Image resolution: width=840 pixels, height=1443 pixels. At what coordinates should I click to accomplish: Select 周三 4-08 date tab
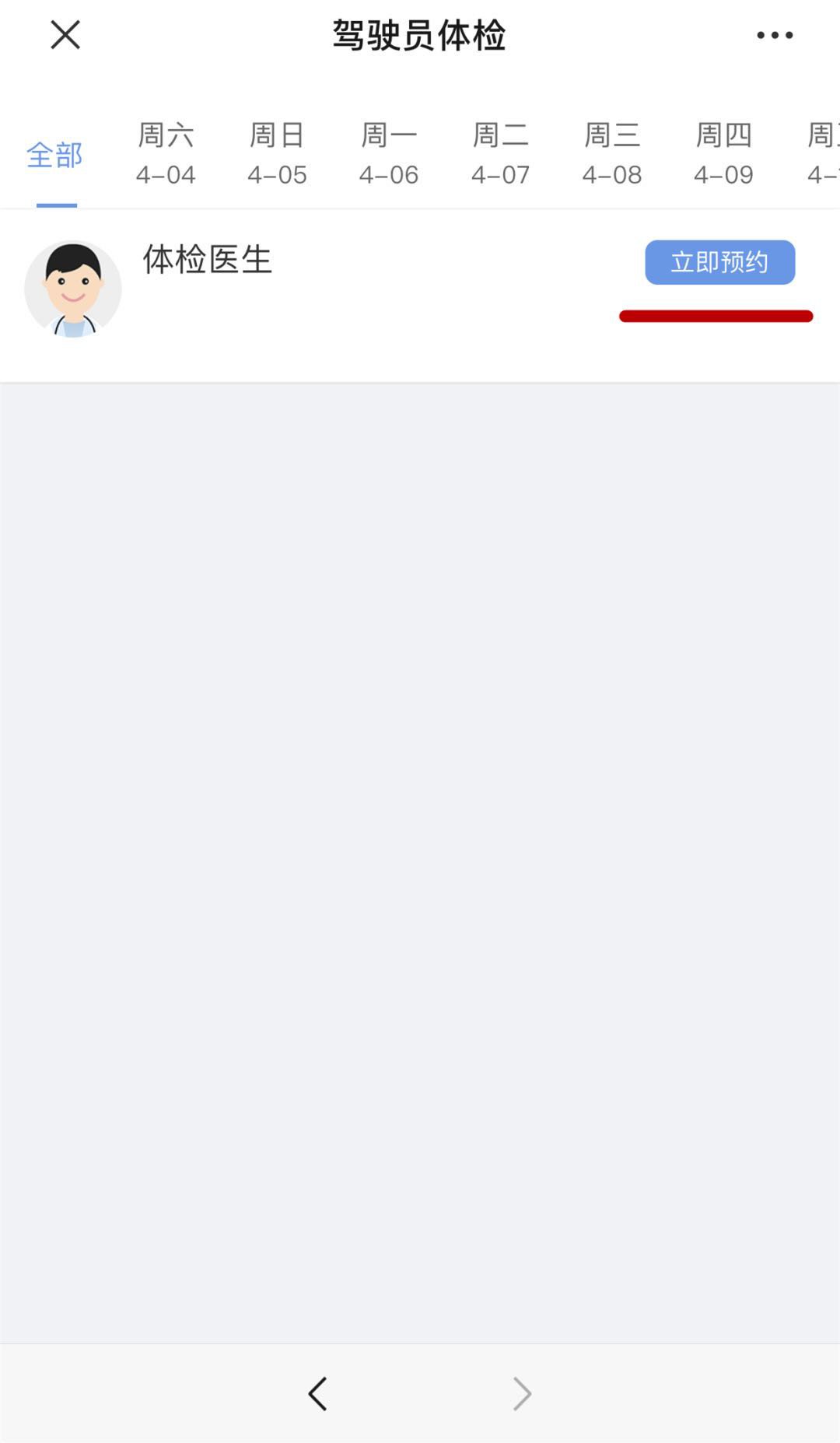(x=612, y=154)
